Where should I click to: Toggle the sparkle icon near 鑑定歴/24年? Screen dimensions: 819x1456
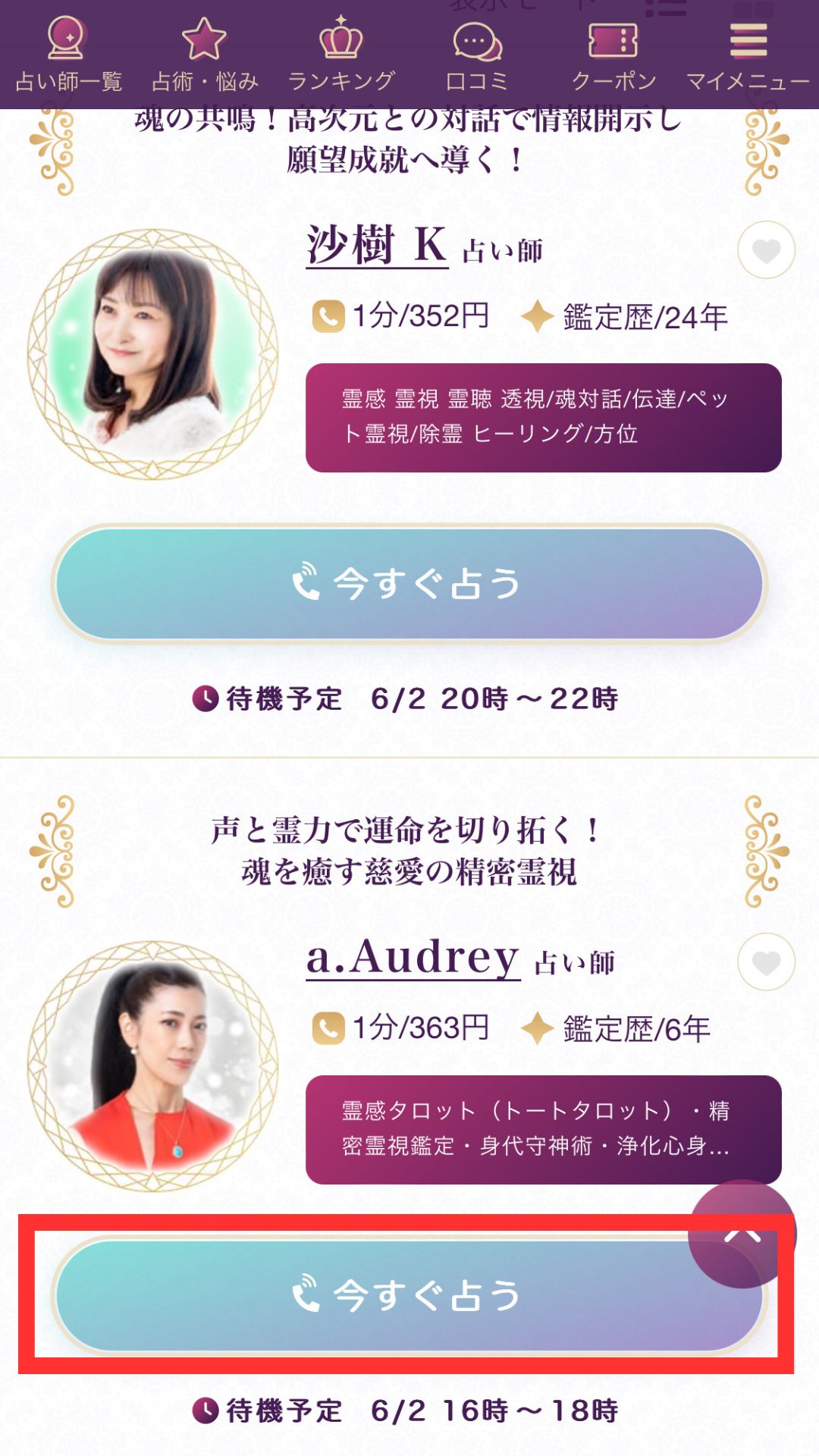pos(535,312)
